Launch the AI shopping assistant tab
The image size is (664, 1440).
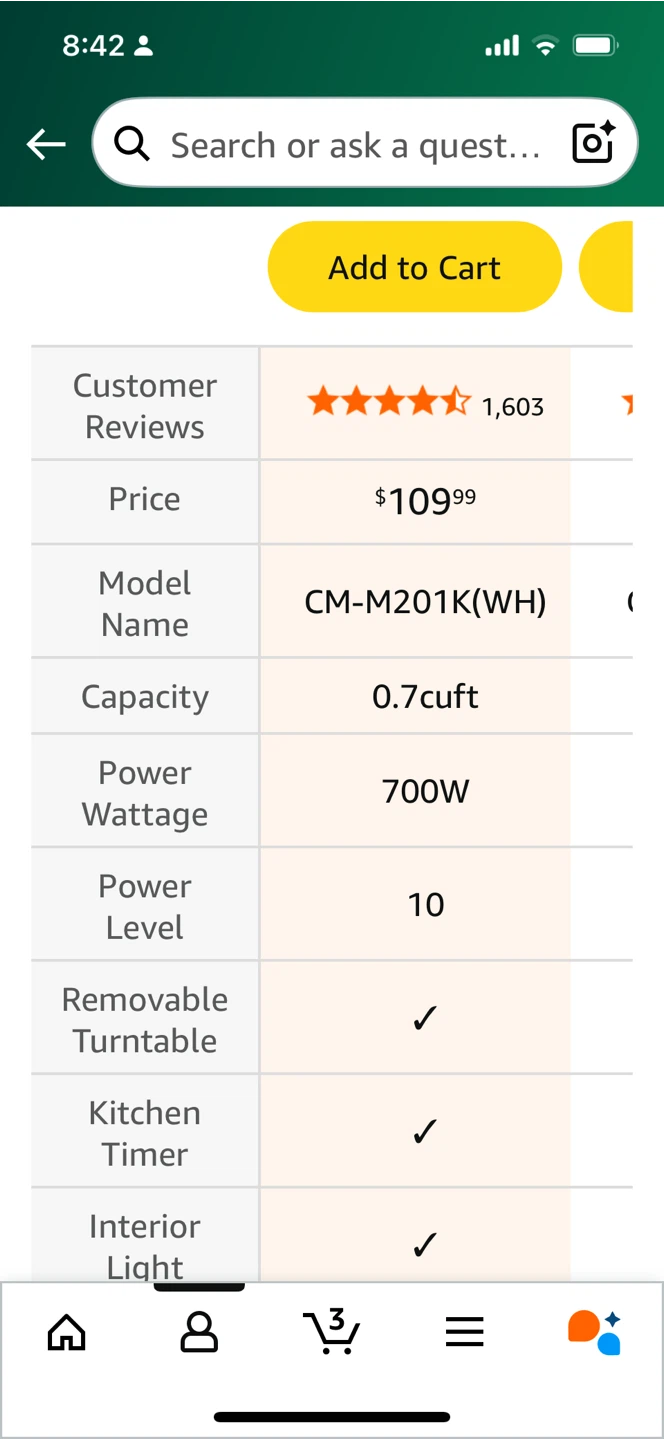pos(595,1332)
